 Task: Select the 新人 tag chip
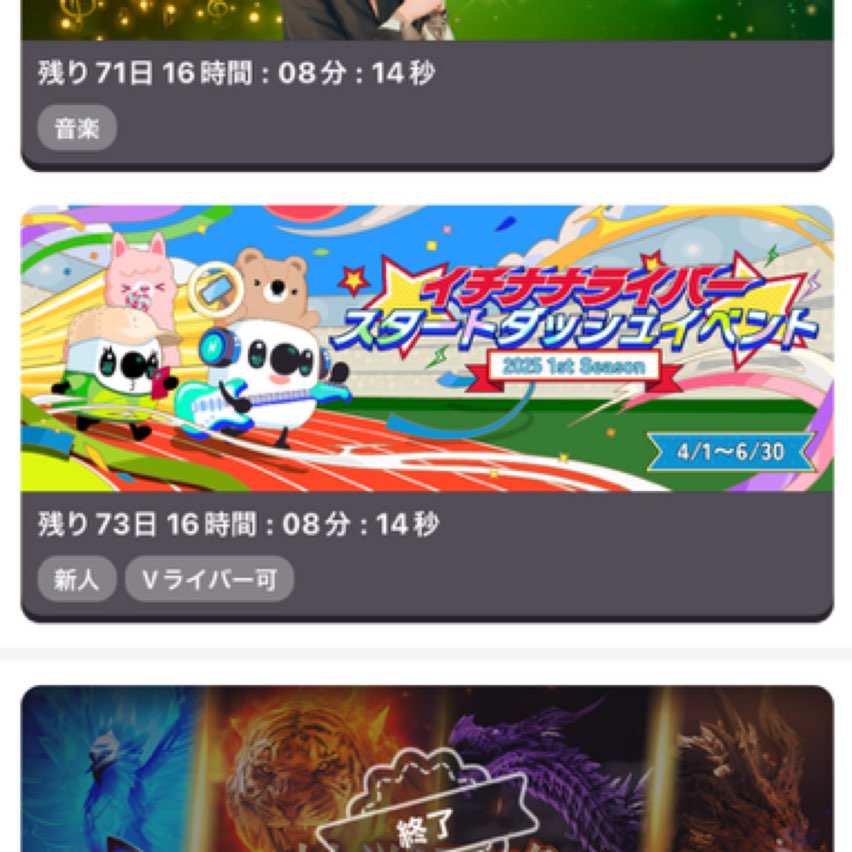tap(77, 580)
